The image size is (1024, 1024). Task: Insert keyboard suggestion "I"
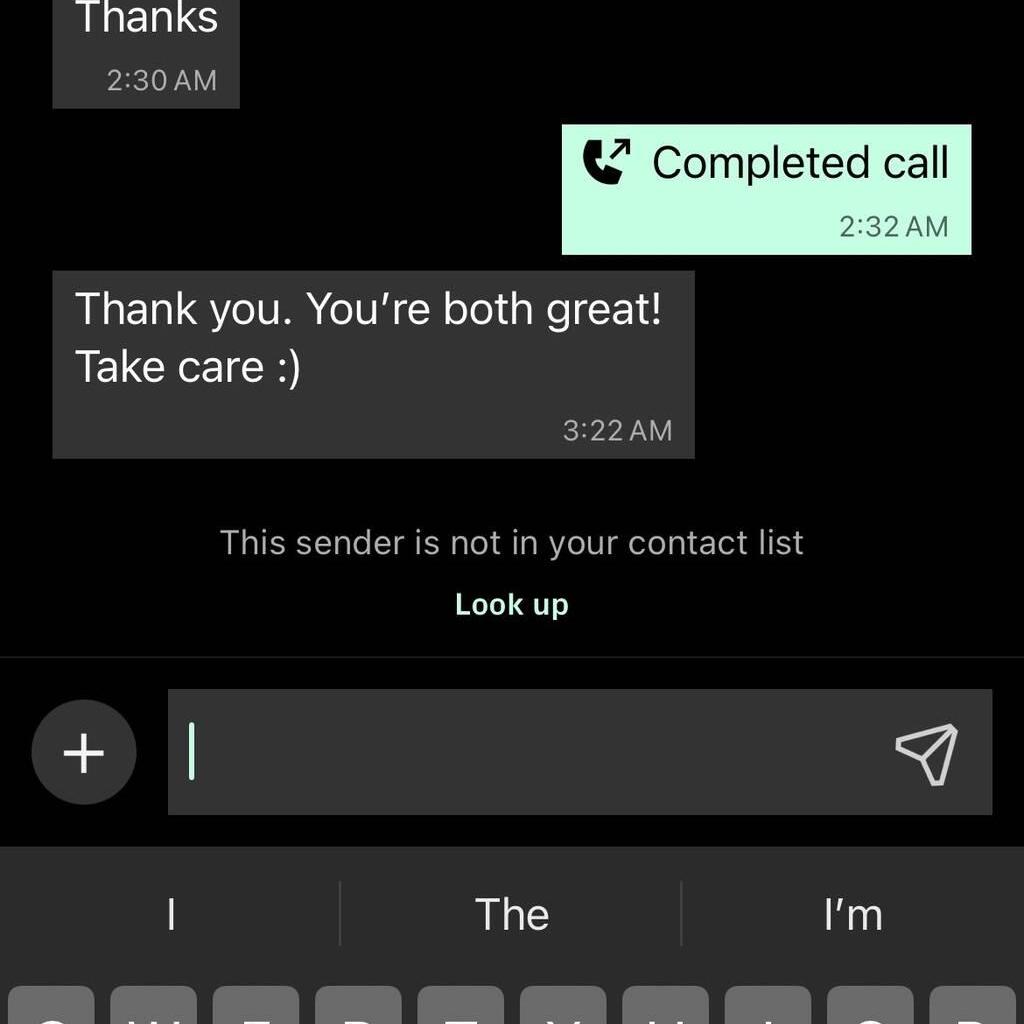point(171,914)
